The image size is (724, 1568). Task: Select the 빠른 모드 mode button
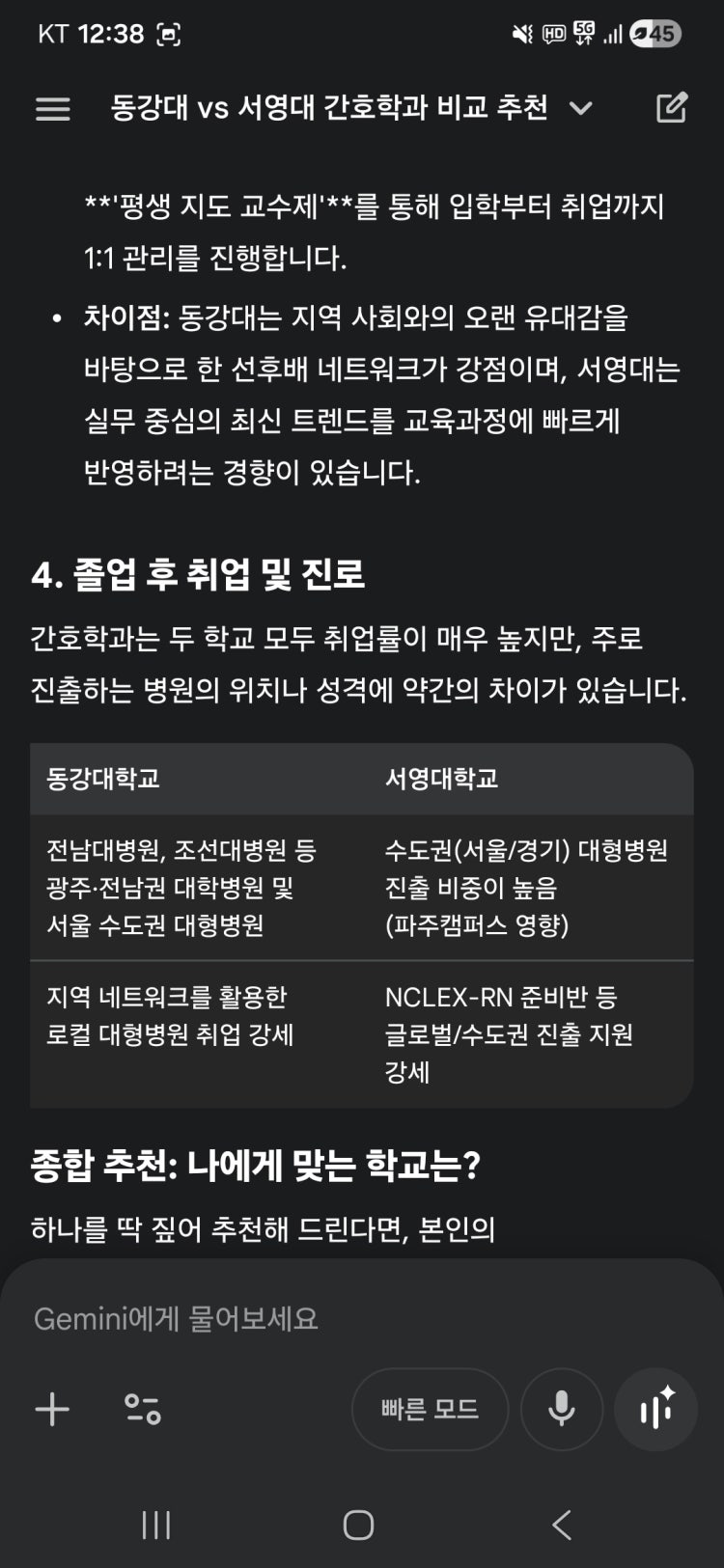(430, 1410)
